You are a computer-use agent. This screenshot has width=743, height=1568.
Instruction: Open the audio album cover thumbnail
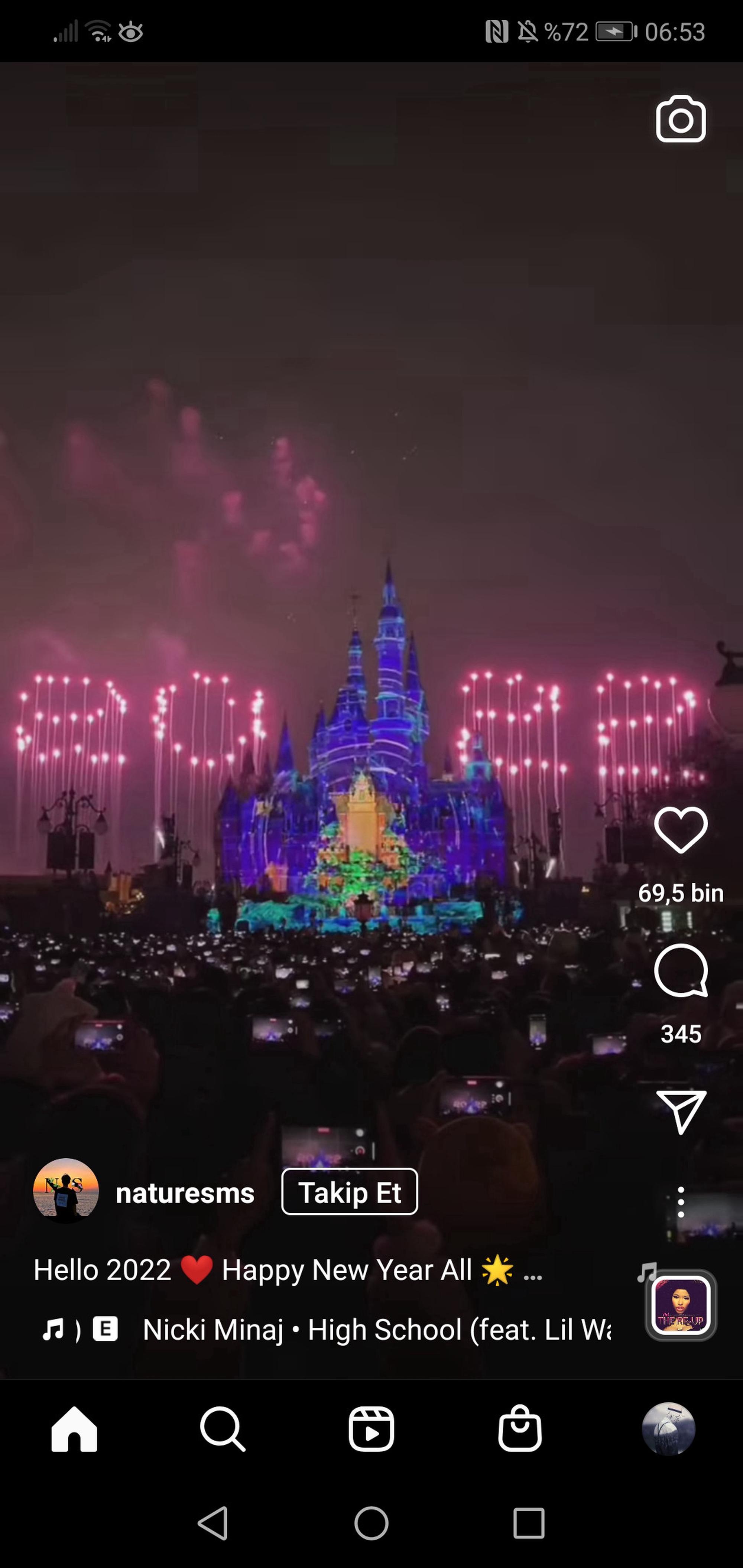click(x=680, y=1305)
